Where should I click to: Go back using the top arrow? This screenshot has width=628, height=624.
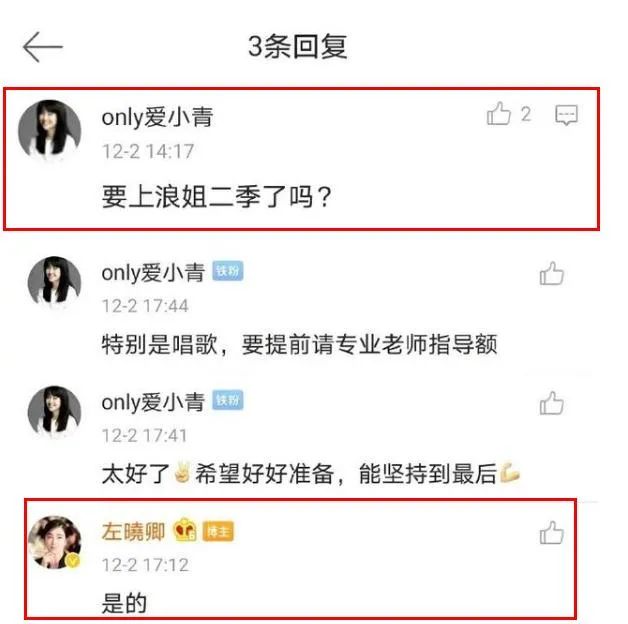(x=43, y=46)
